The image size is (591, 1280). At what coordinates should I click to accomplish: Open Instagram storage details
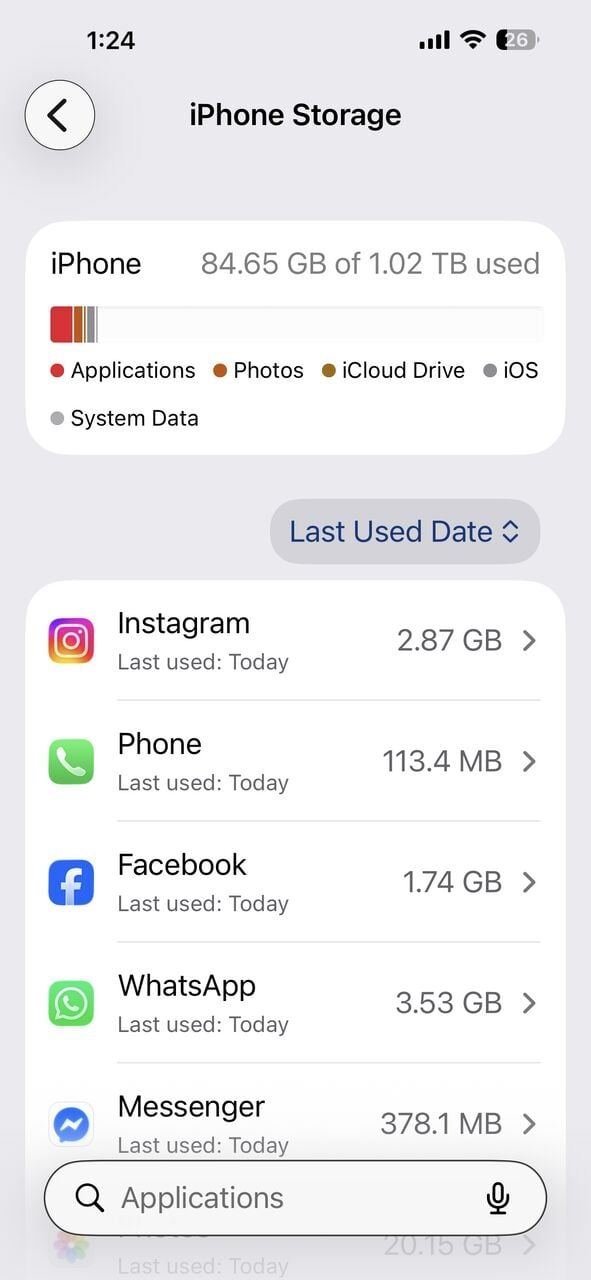(295, 641)
